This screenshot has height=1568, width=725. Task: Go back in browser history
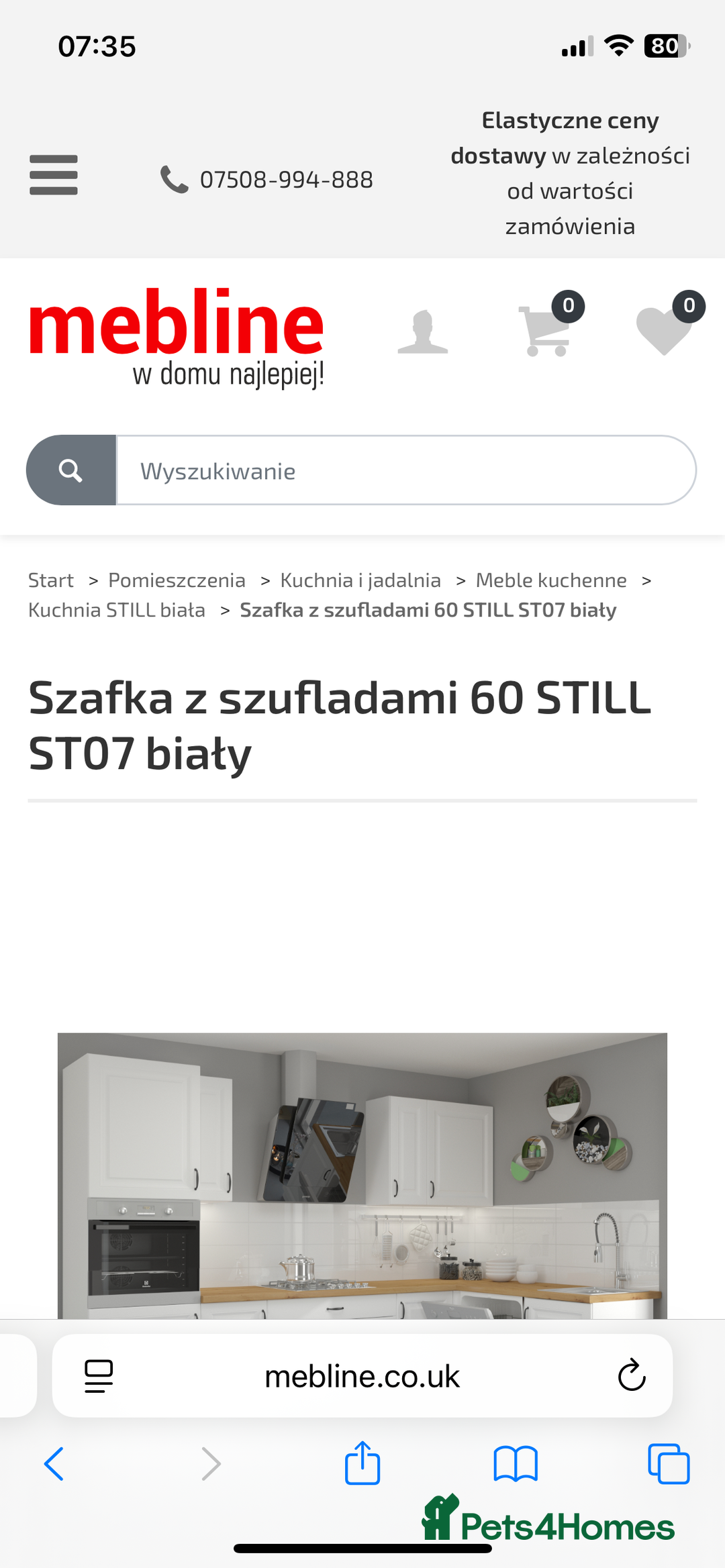coord(54,1463)
